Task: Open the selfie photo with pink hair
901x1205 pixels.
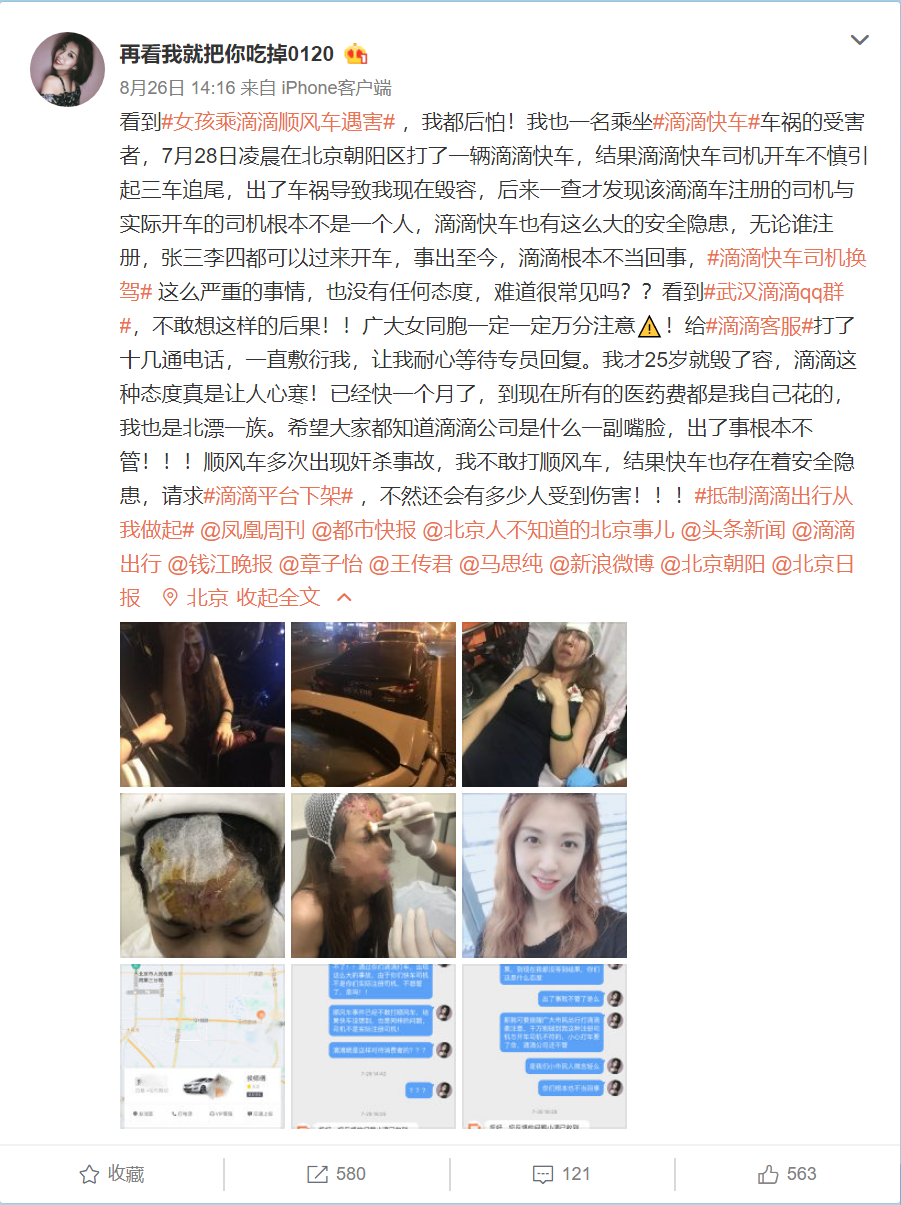Action: point(544,875)
